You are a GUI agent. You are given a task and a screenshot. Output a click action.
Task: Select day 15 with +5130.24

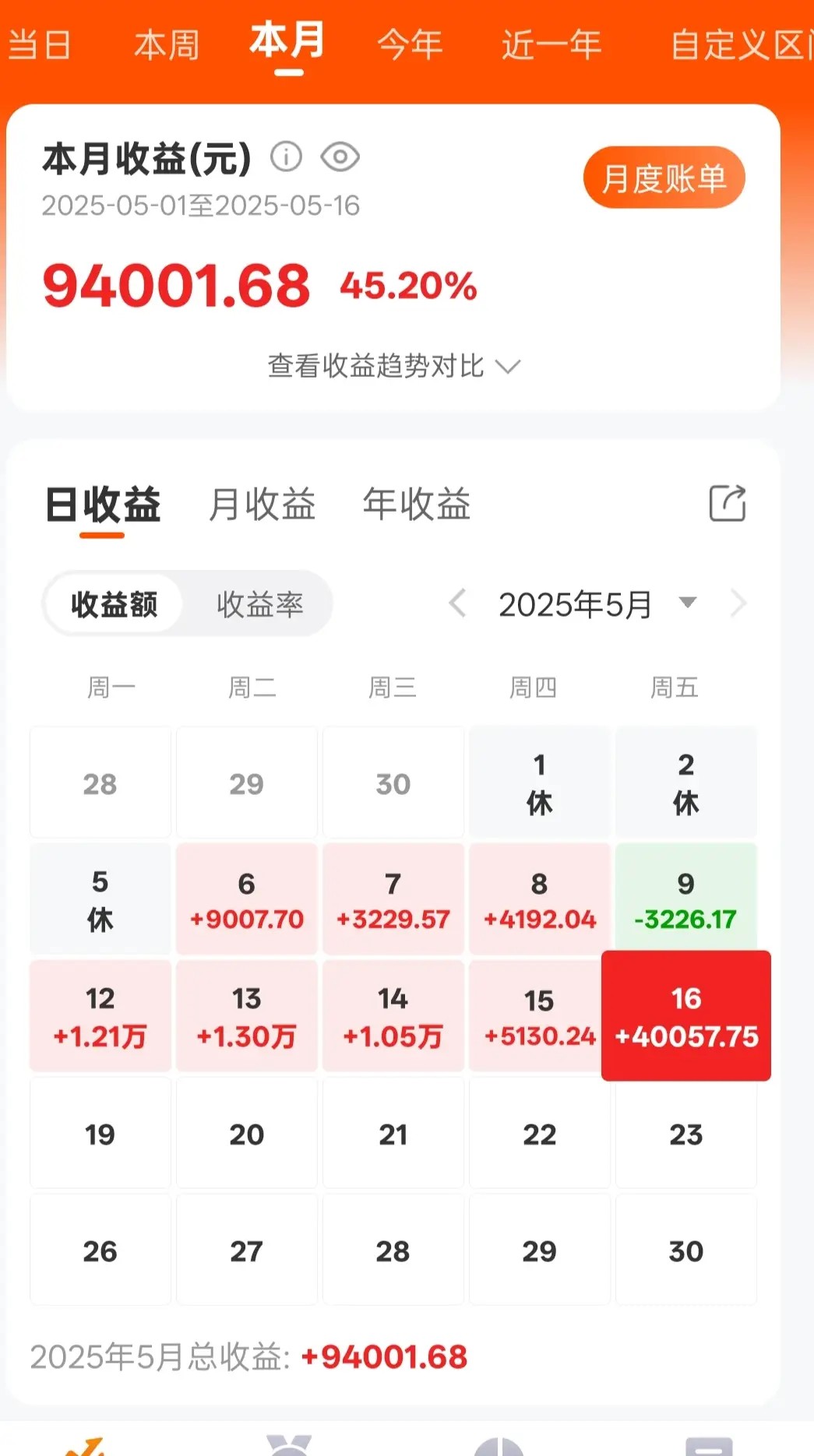pyautogui.click(x=539, y=1016)
